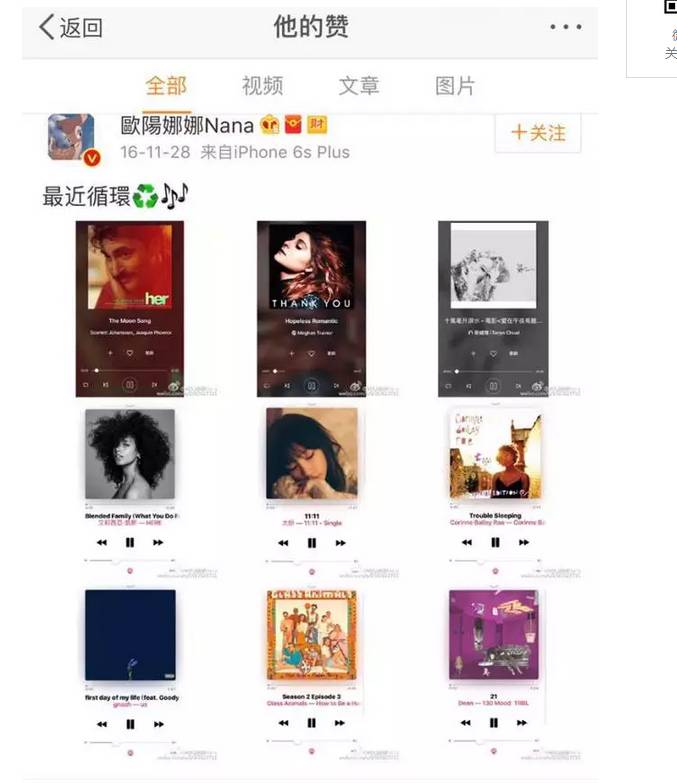
Task: Open The Moon Song image in the post
Action: click(130, 308)
